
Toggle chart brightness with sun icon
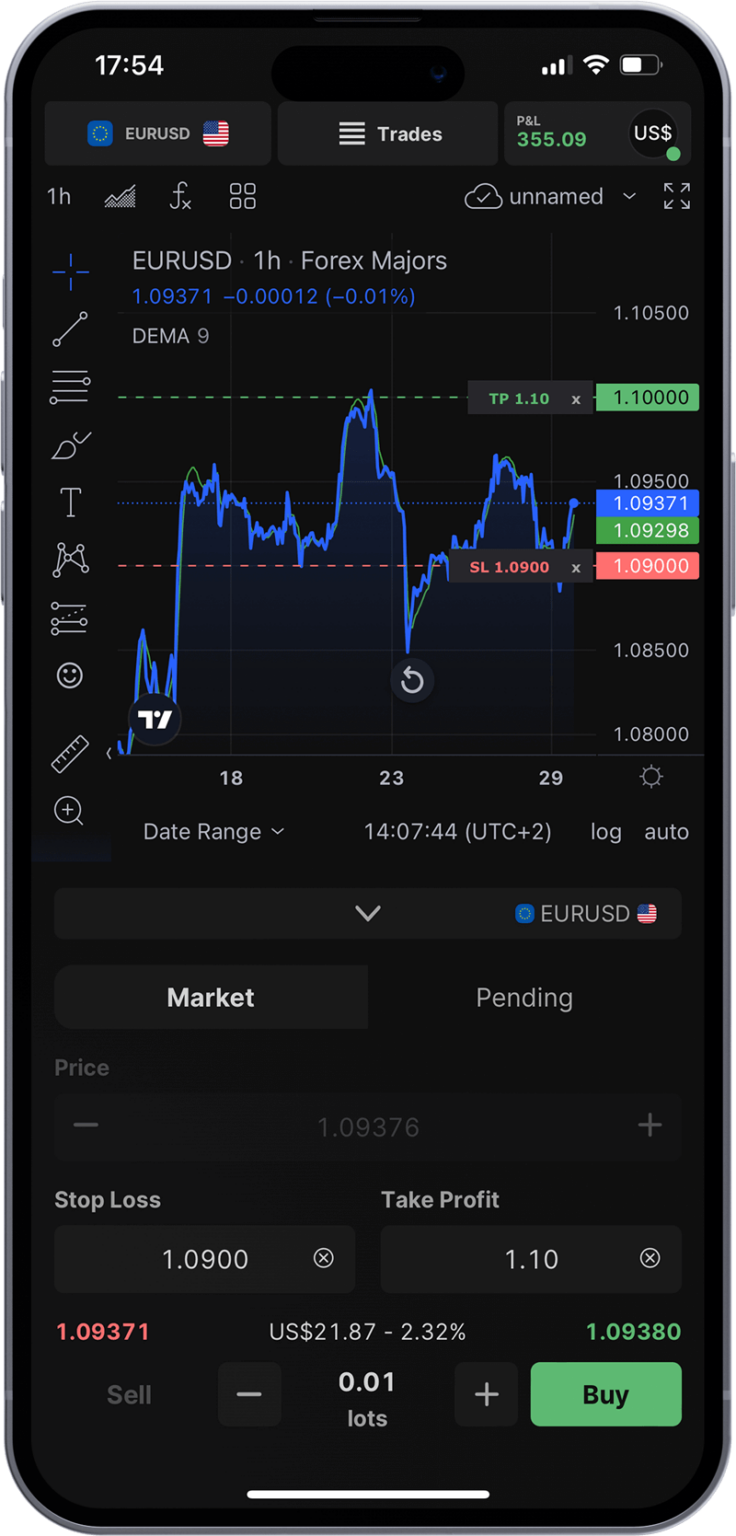[x=651, y=777]
